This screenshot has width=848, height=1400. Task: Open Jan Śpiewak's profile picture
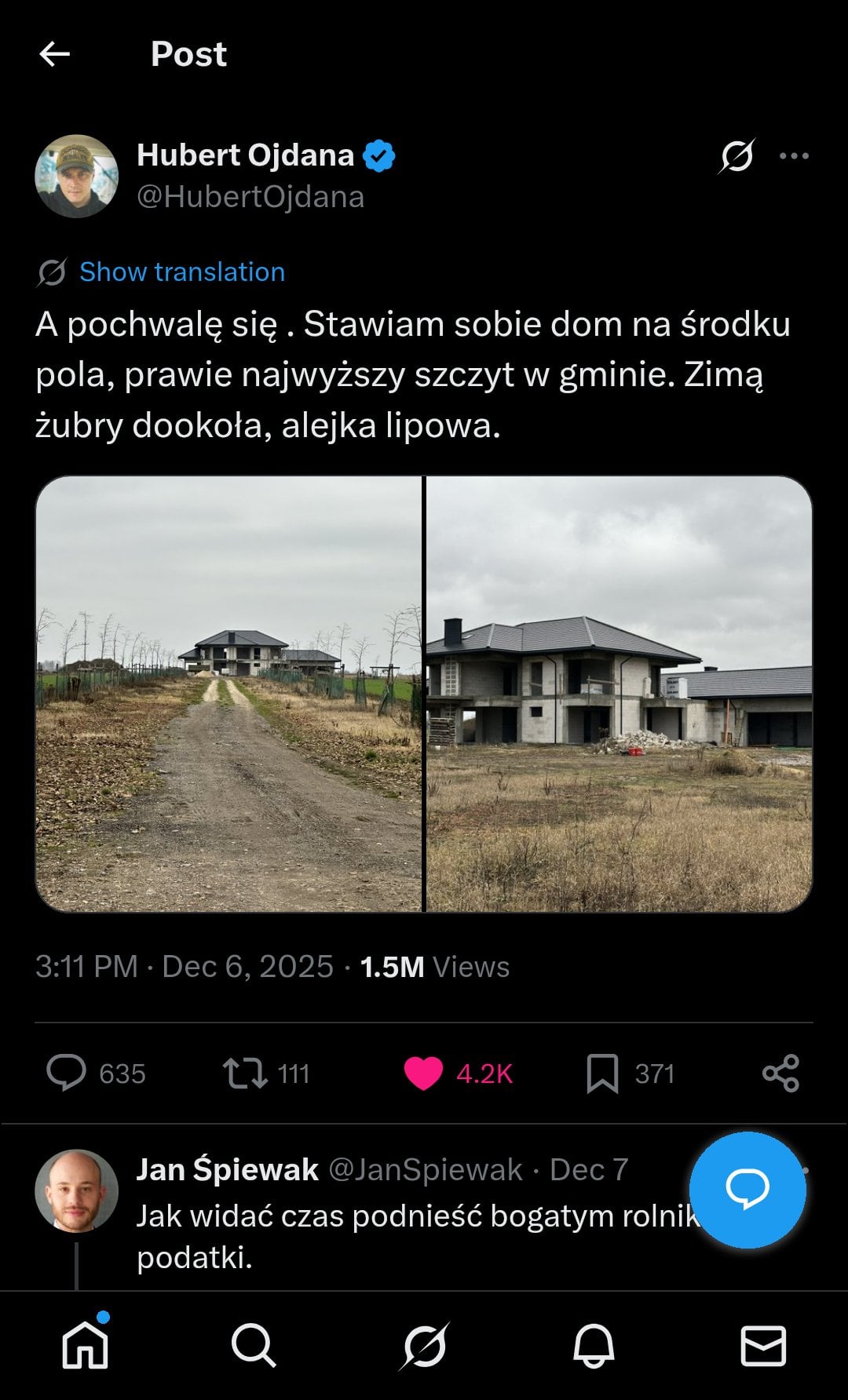coord(76,1190)
